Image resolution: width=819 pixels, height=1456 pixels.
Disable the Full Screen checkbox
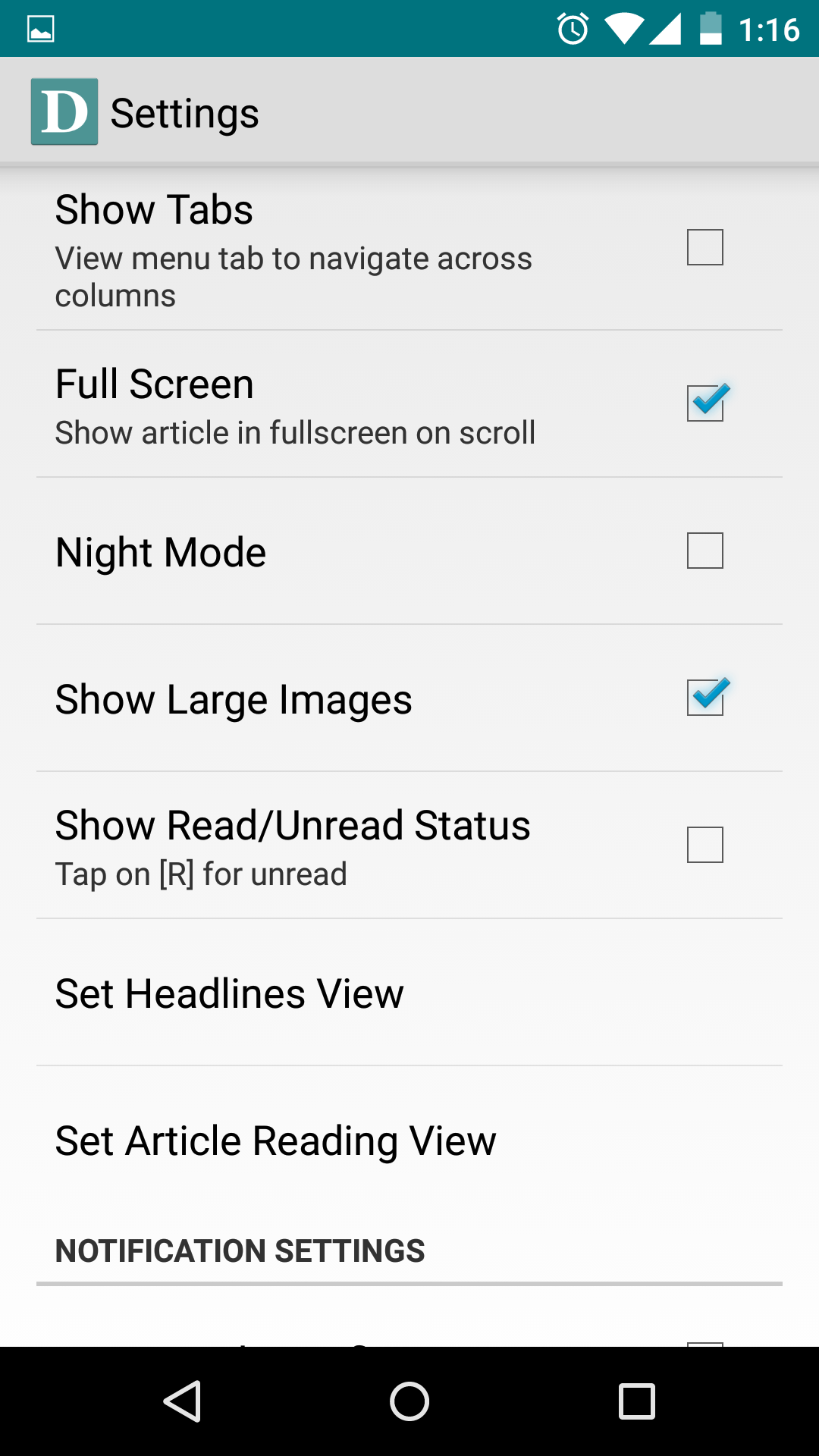(705, 404)
